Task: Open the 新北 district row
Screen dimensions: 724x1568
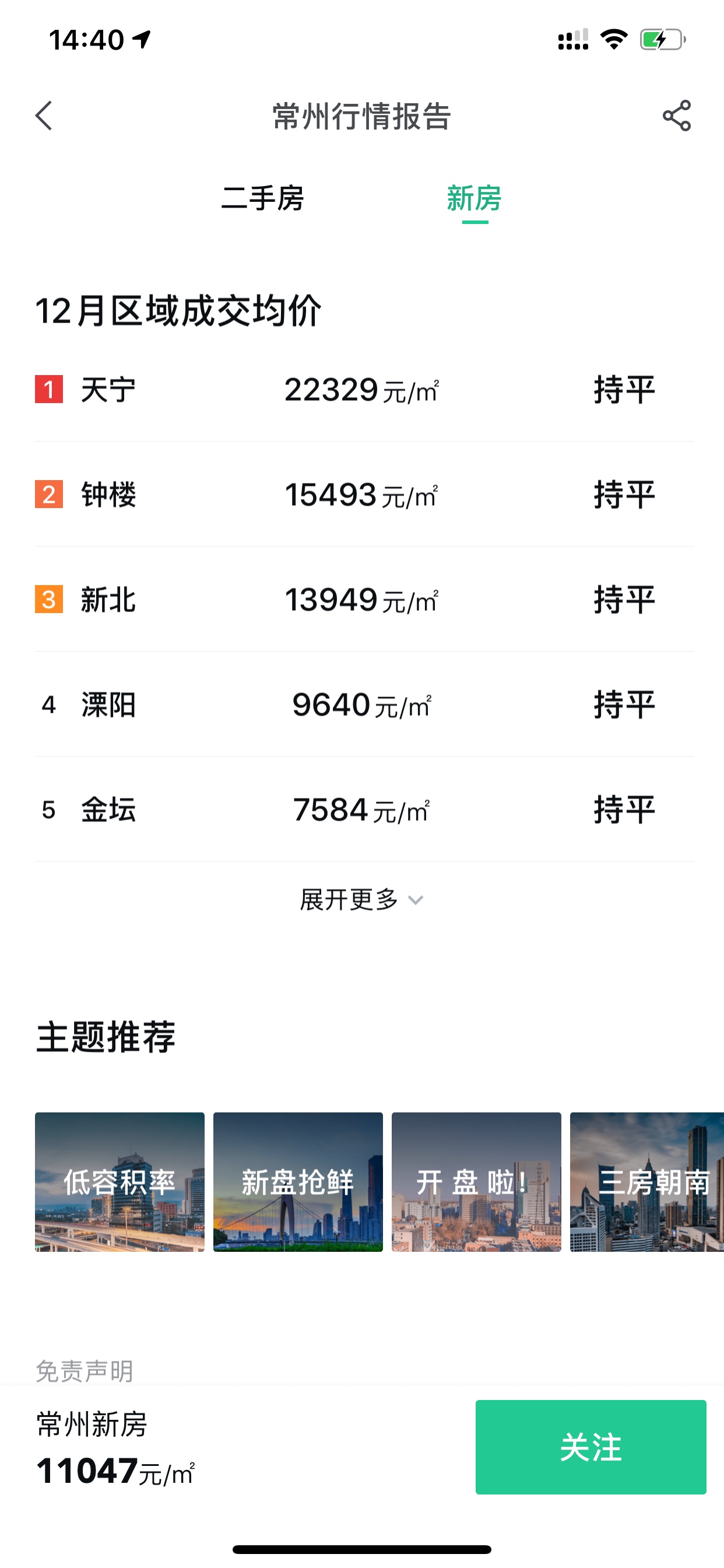Action: click(x=364, y=600)
